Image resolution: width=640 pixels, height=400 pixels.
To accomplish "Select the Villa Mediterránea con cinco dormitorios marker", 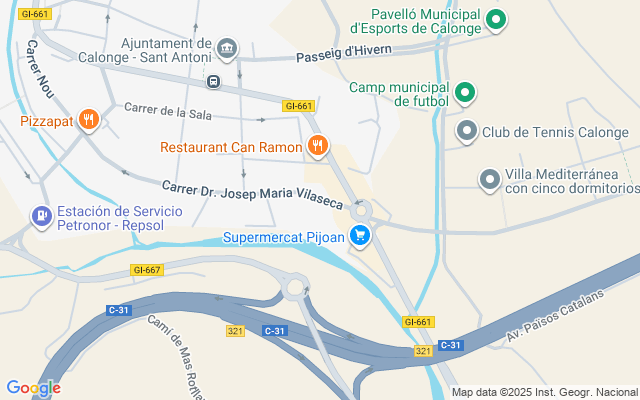I will [489, 180].
